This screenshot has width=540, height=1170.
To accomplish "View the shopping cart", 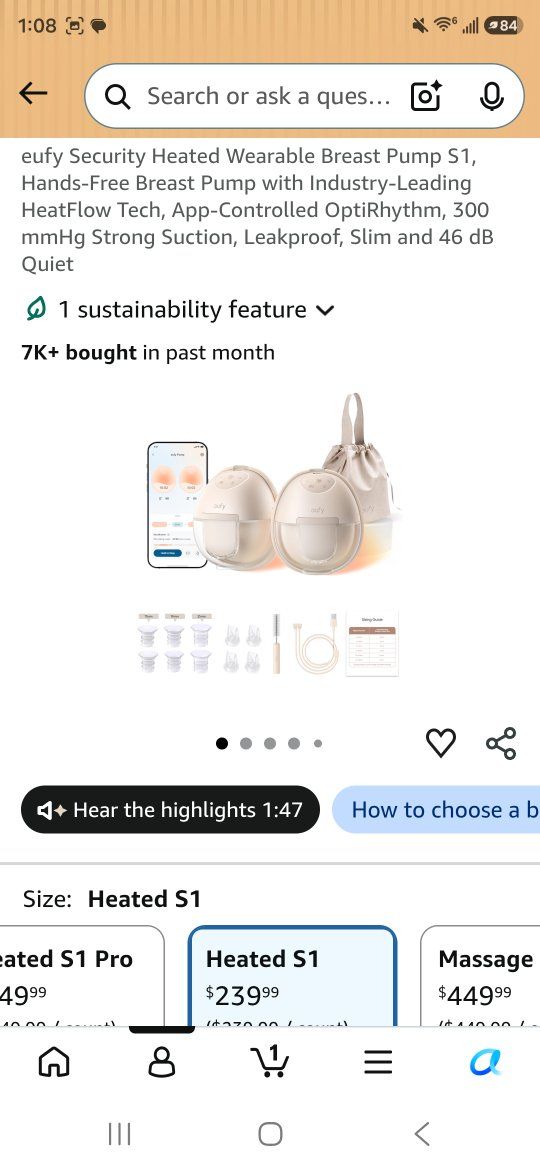I will point(269,1061).
